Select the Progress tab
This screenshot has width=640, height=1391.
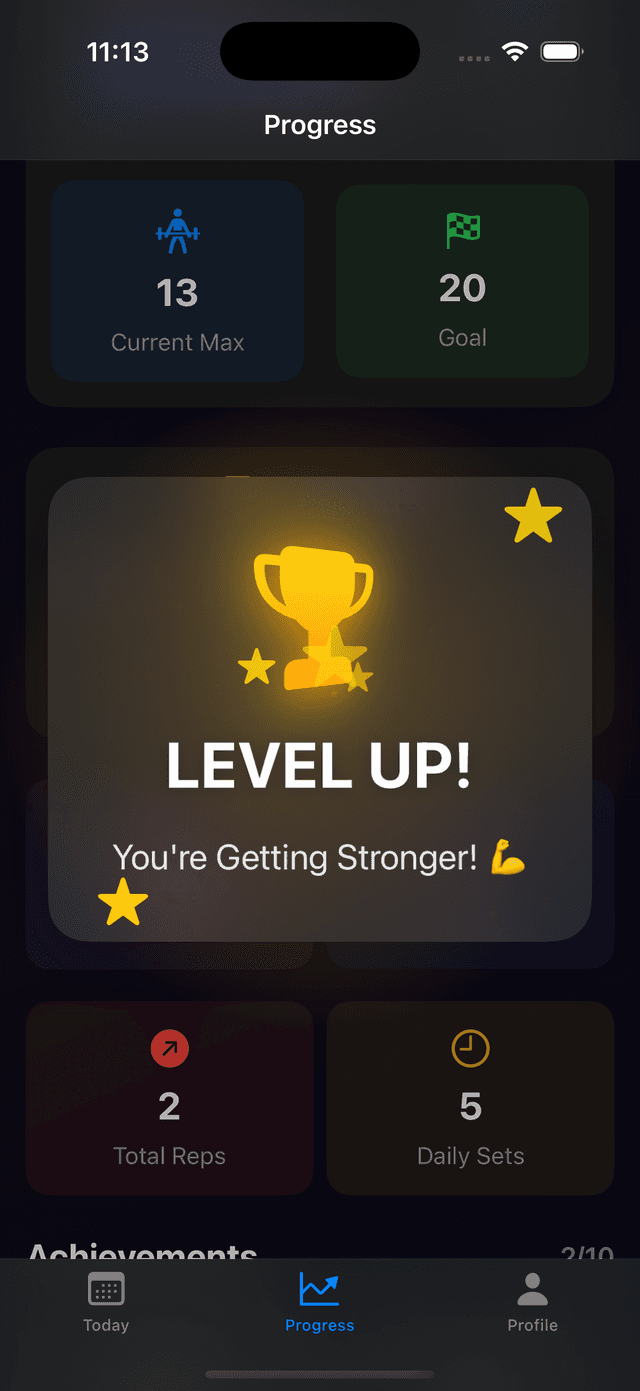(319, 1303)
